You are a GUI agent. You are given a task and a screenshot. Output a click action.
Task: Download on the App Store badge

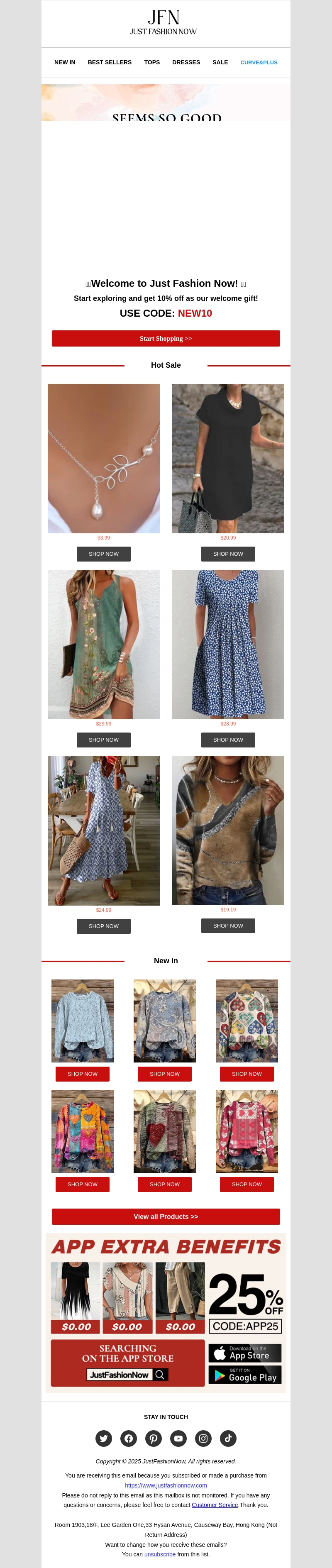pyautogui.click(x=245, y=1353)
